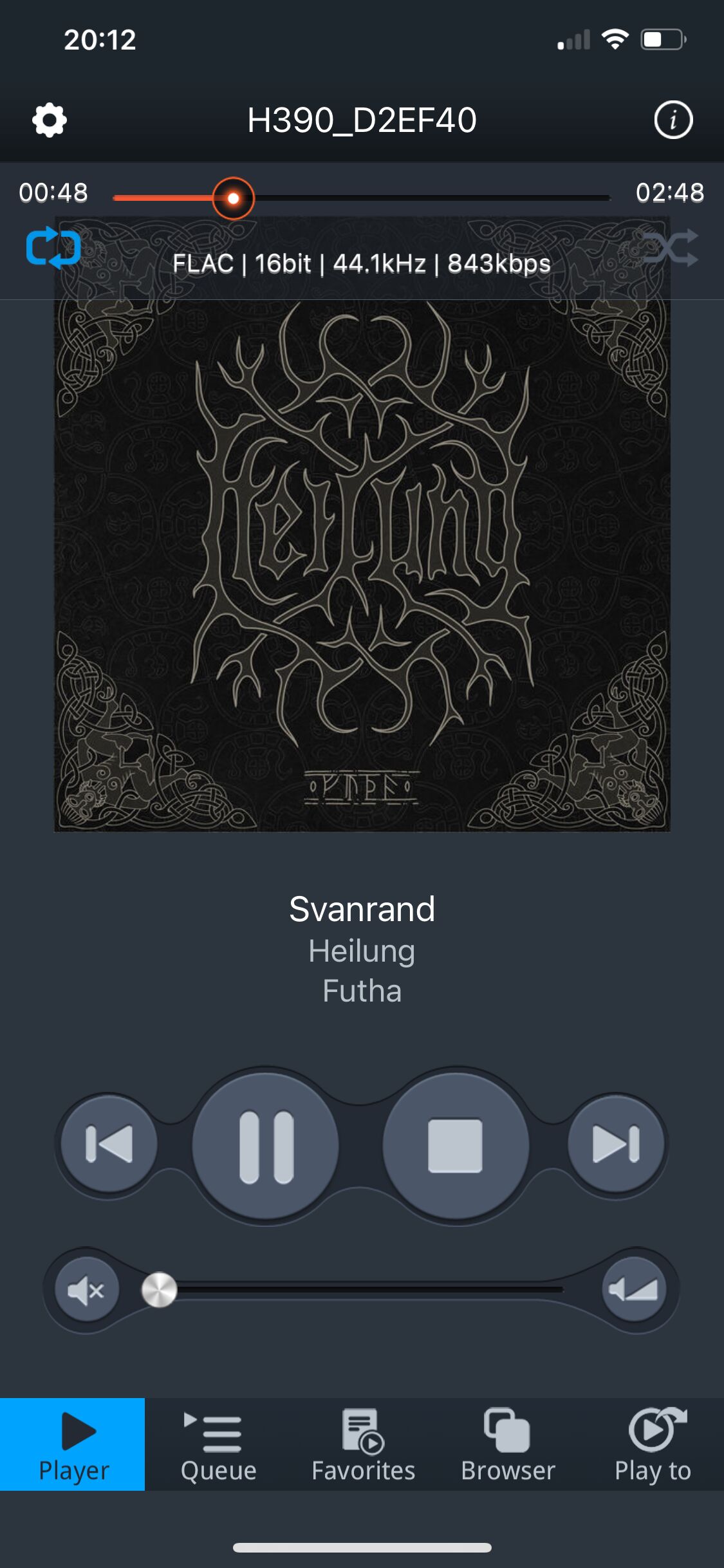The height and width of the screenshot is (1568, 724).
Task: Tap the max volume icon
Action: point(634,1289)
